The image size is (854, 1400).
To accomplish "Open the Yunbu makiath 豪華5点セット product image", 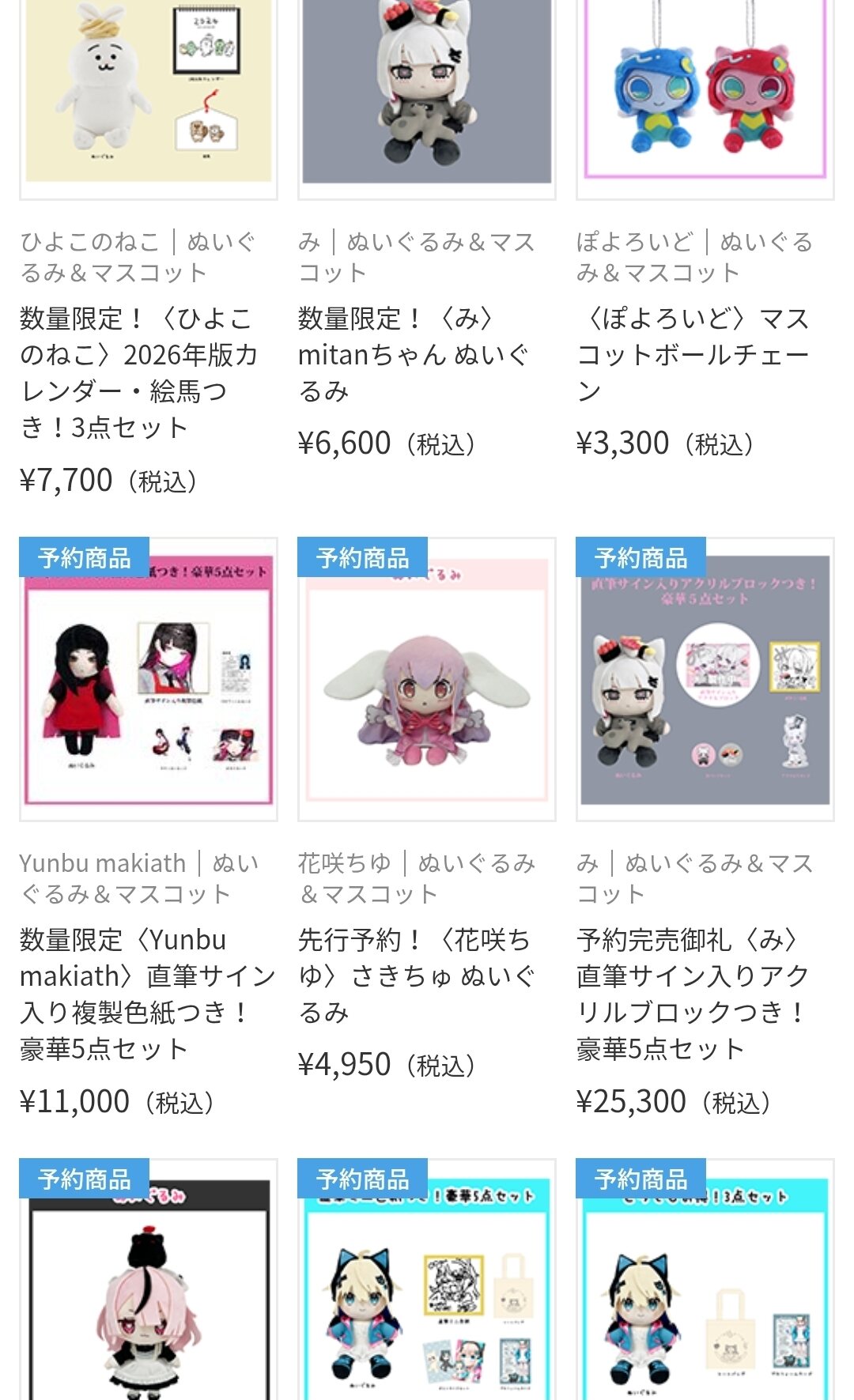I will coord(149,680).
